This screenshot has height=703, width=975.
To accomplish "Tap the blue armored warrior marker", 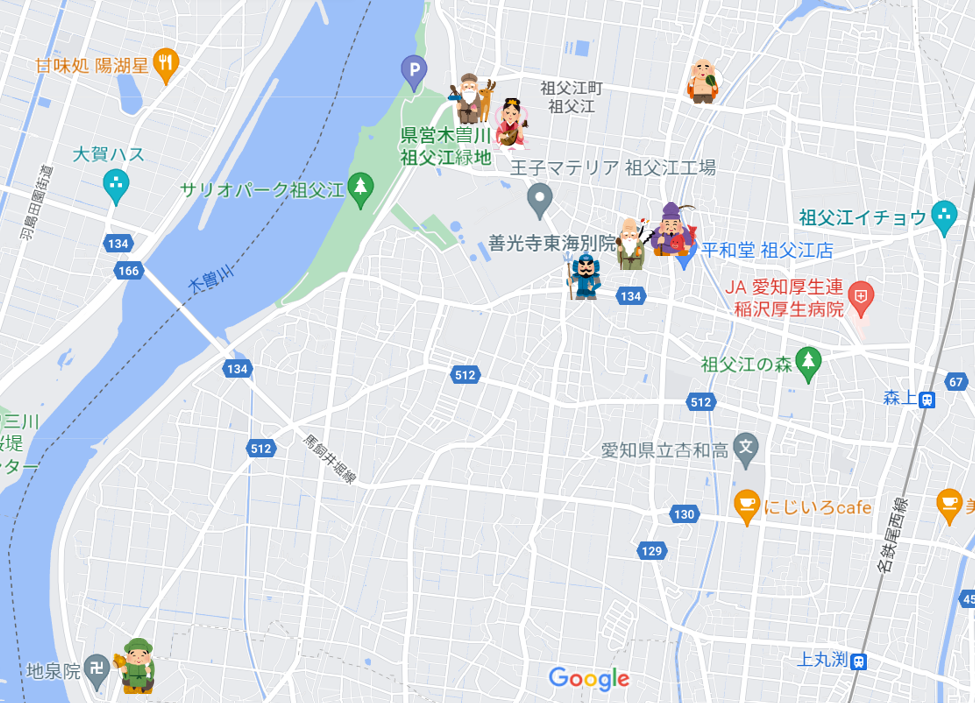I will 585,277.
